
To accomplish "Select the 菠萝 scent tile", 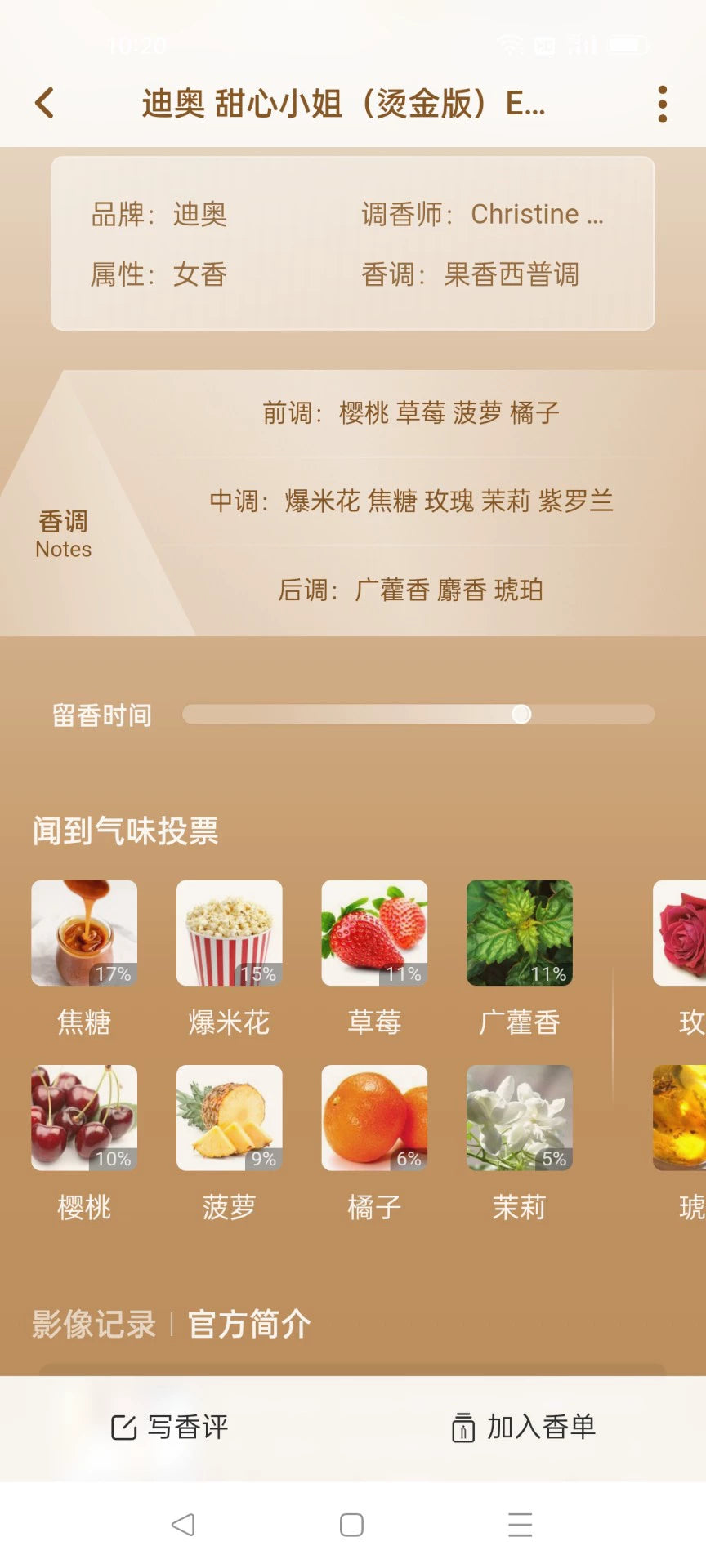I will (230, 1118).
